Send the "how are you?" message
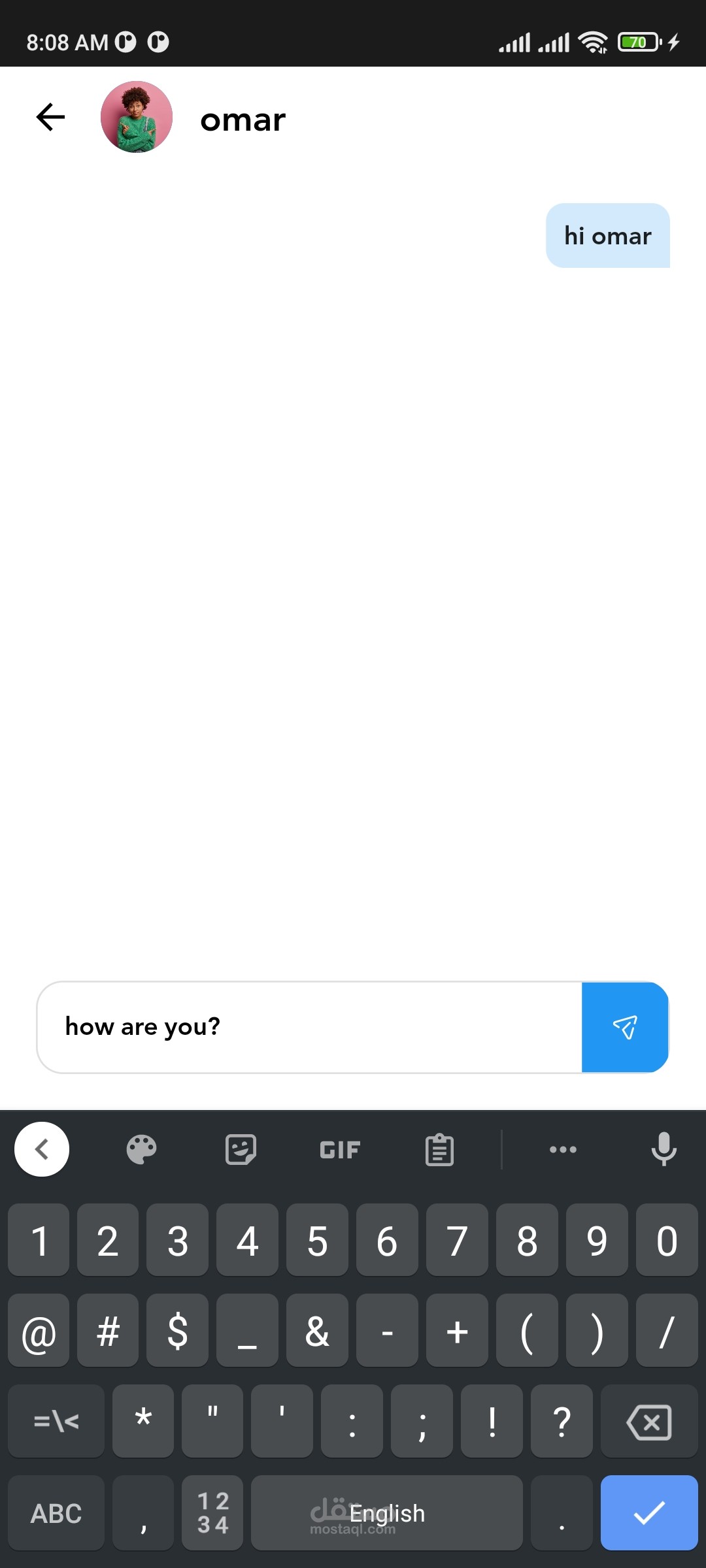 click(x=624, y=1027)
